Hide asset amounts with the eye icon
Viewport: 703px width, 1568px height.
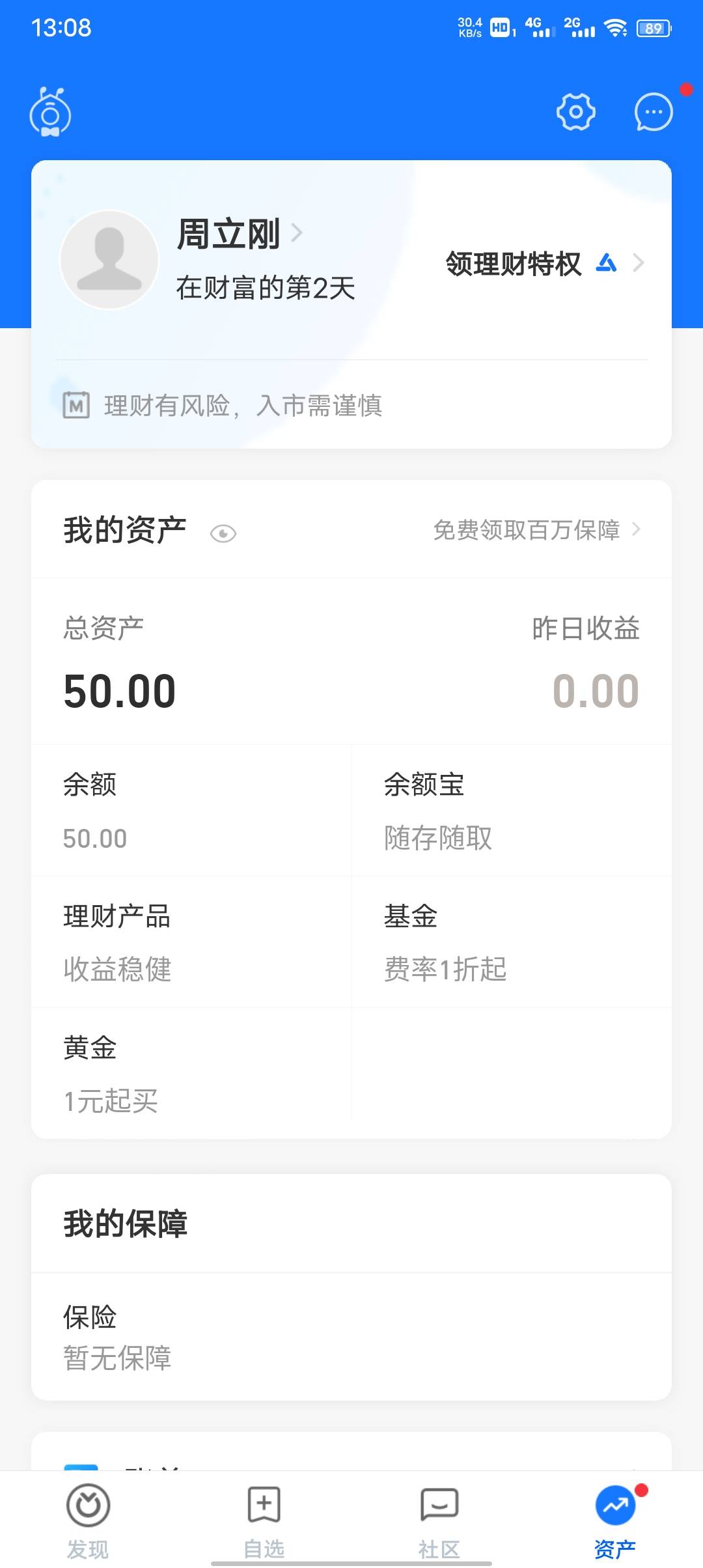223,534
